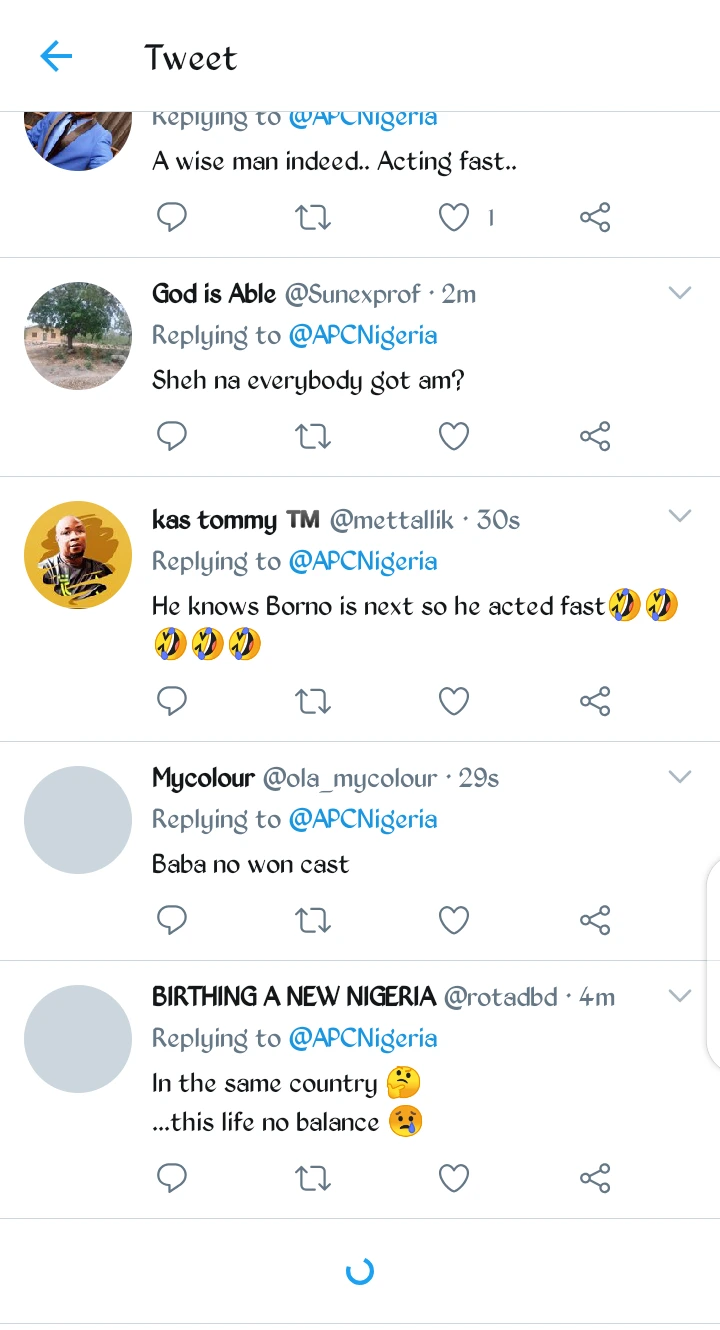Image resolution: width=720 pixels, height=1330 pixels.
Task: Reply to God is Able's tweet
Action: pyautogui.click(x=172, y=436)
